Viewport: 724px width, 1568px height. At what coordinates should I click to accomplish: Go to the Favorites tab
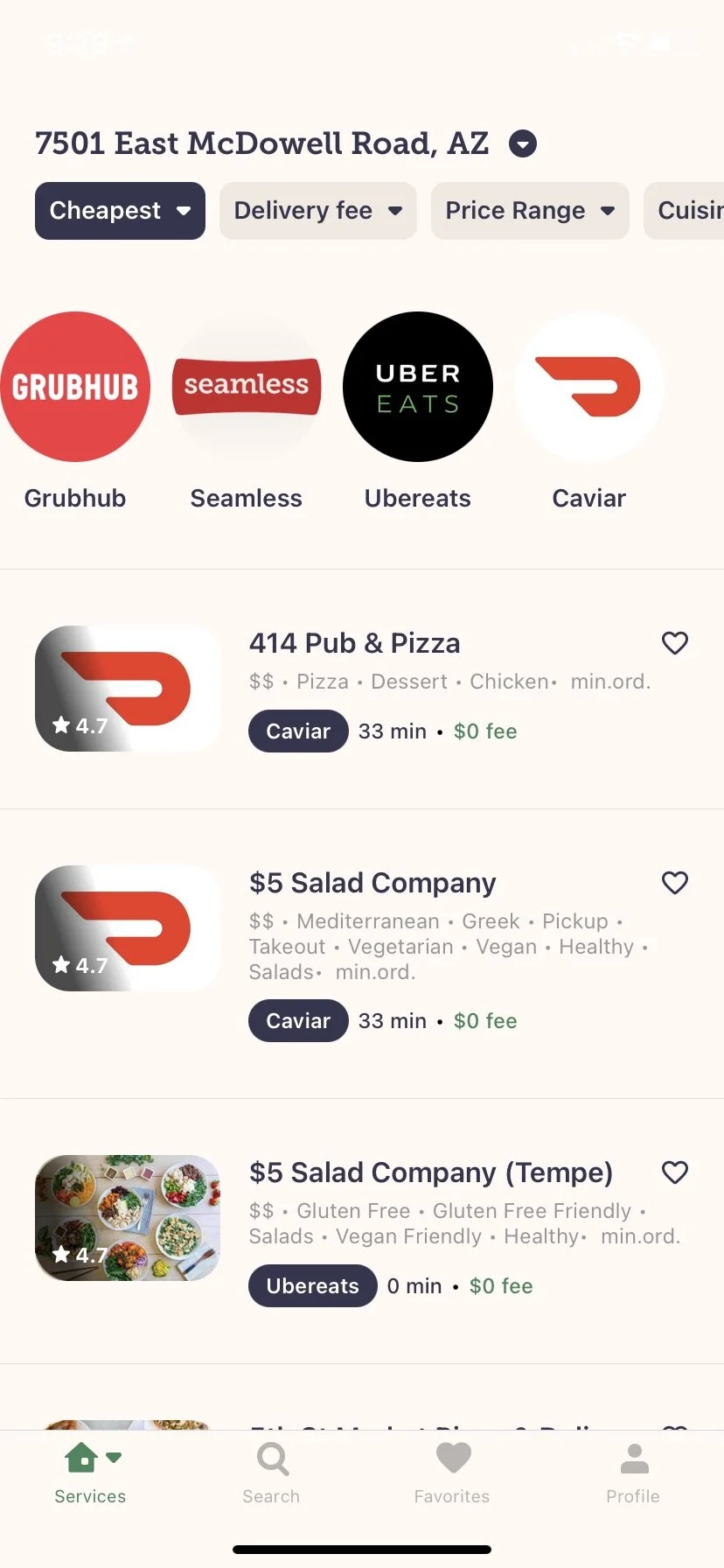pos(452,1474)
